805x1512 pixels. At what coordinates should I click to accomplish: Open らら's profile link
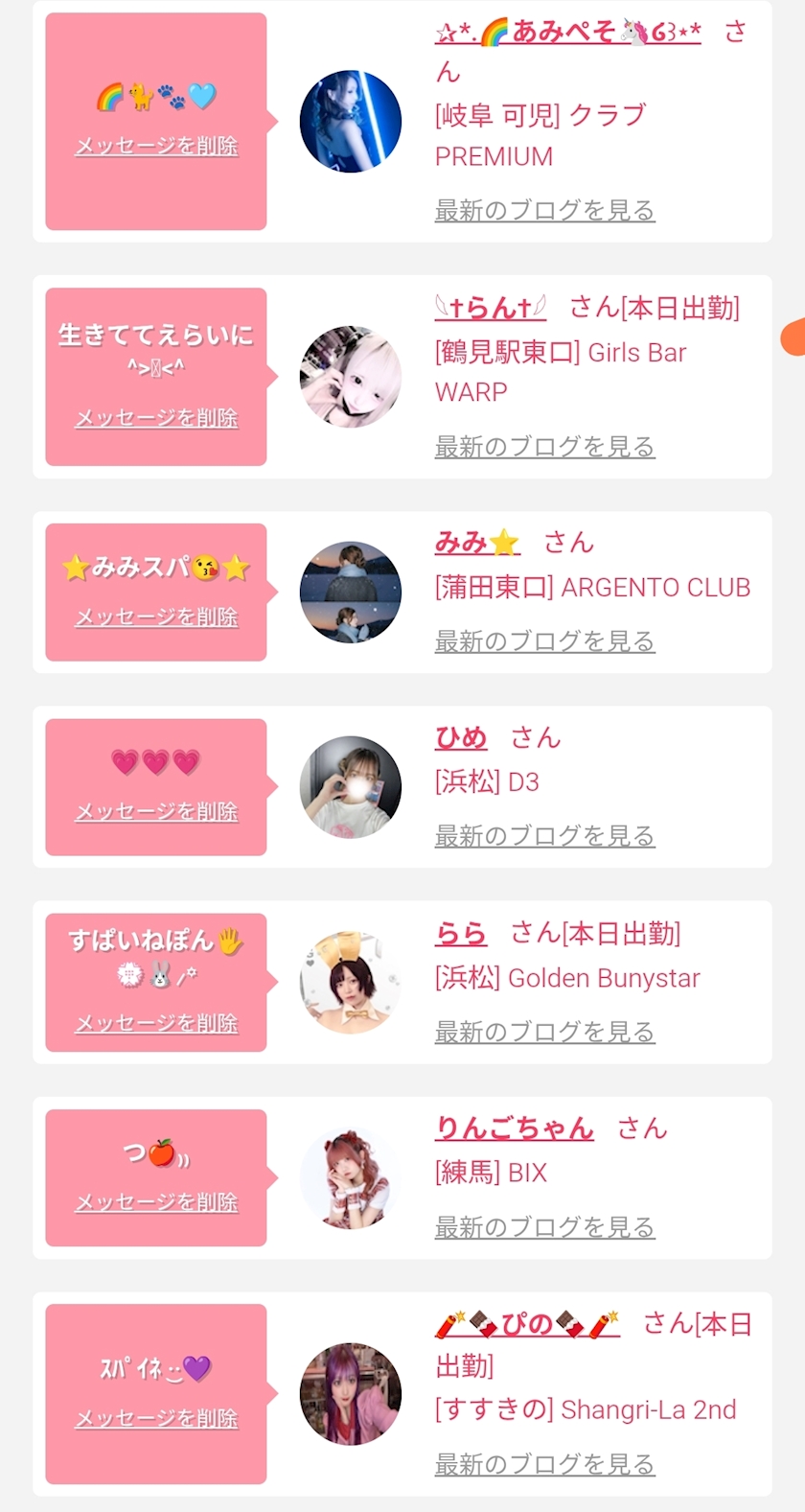pyautogui.click(x=461, y=933)
